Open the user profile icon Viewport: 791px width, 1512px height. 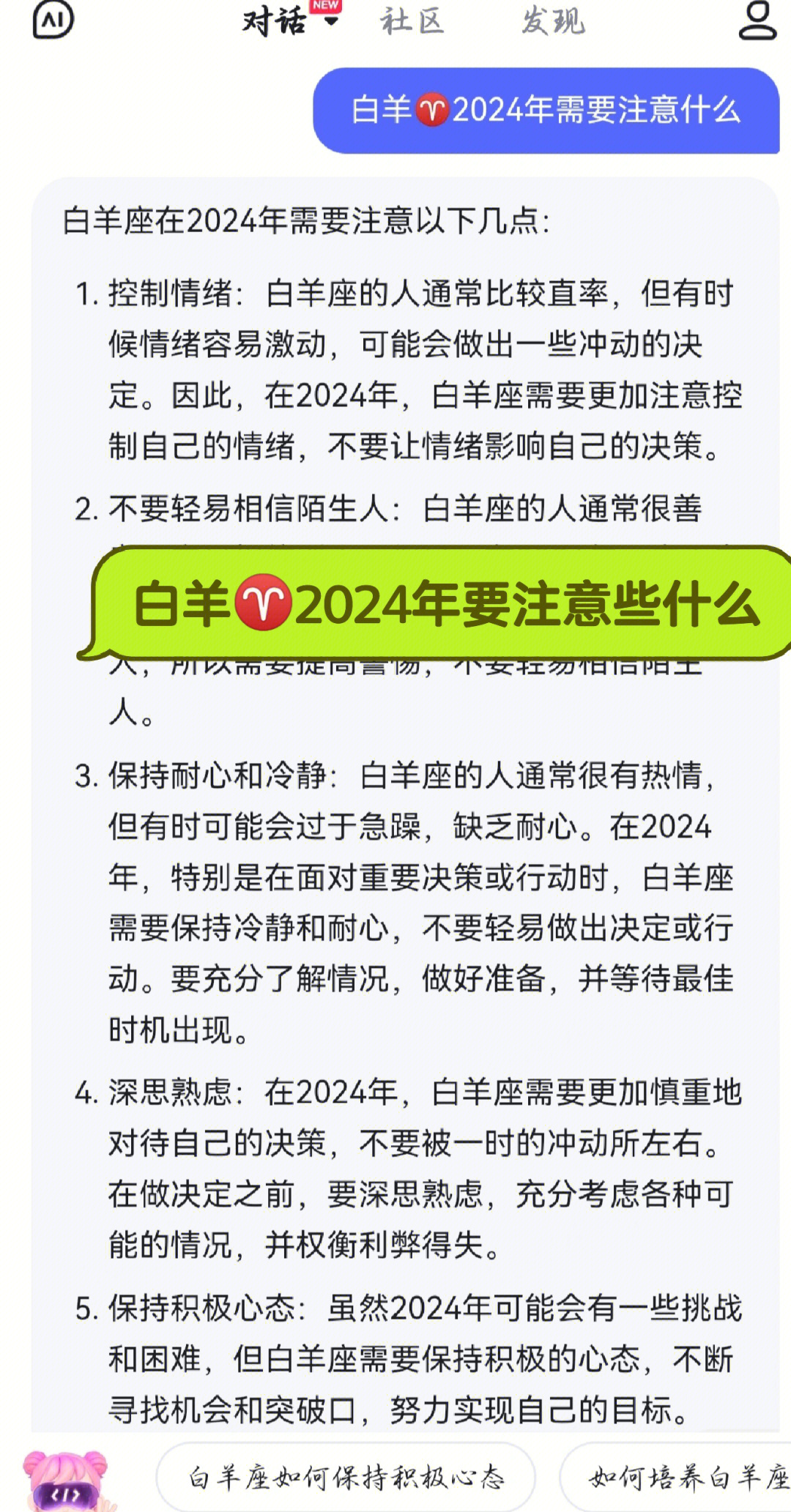coord(757,21)
